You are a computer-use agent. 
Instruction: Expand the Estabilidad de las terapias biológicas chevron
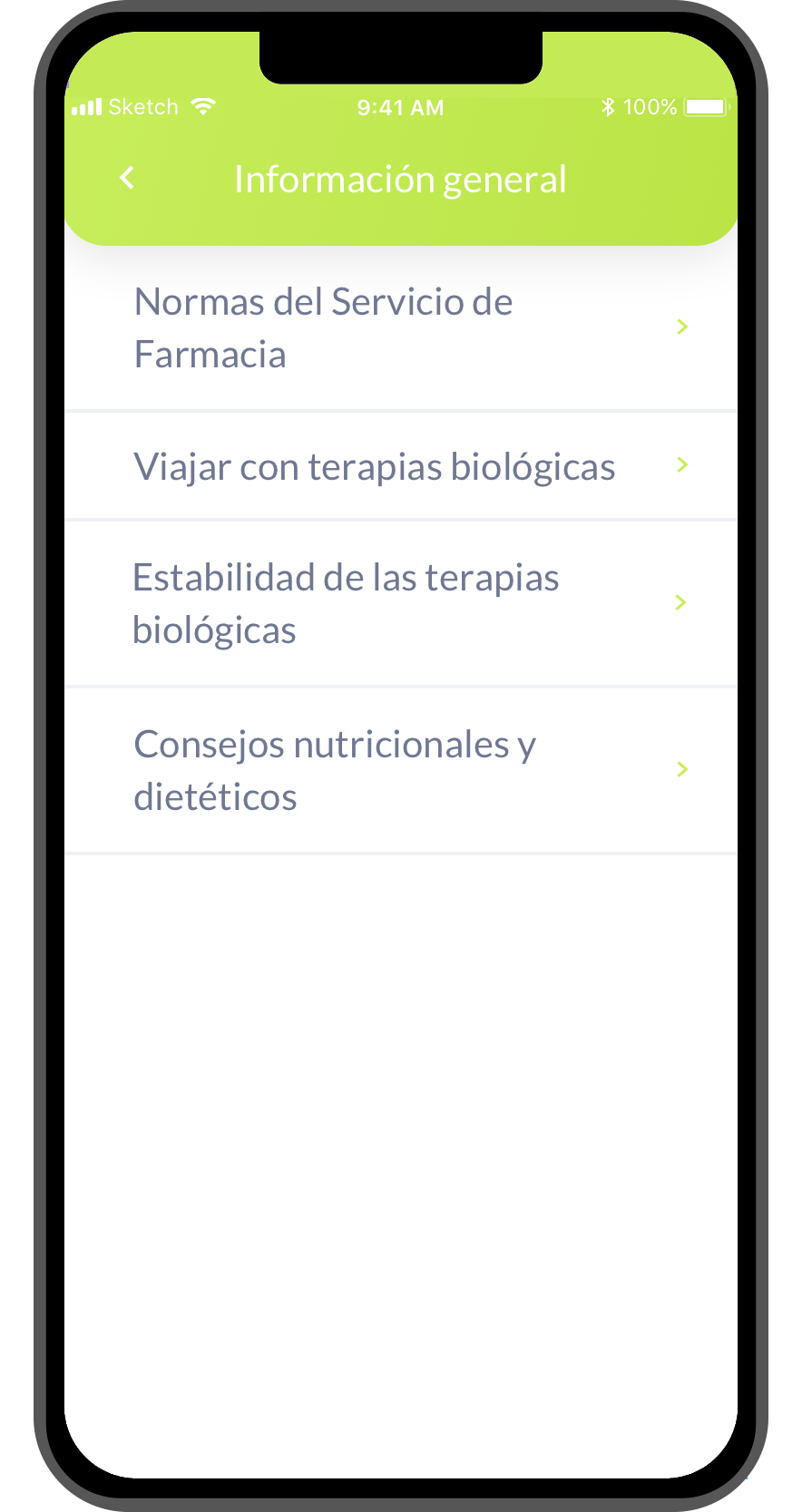pos(680,602)
